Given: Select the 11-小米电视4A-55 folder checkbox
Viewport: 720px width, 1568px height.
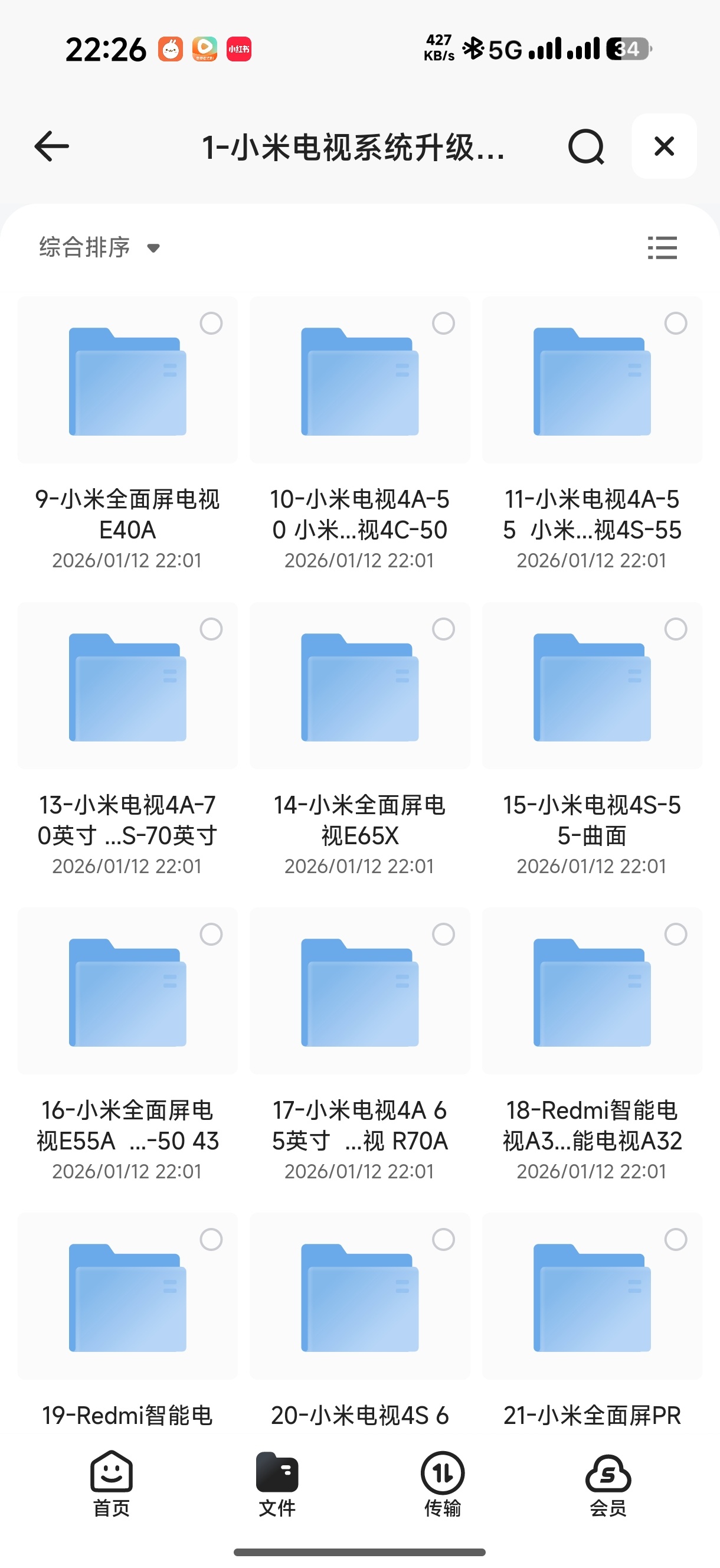Looking at the screenshot, I should point(676,323).
